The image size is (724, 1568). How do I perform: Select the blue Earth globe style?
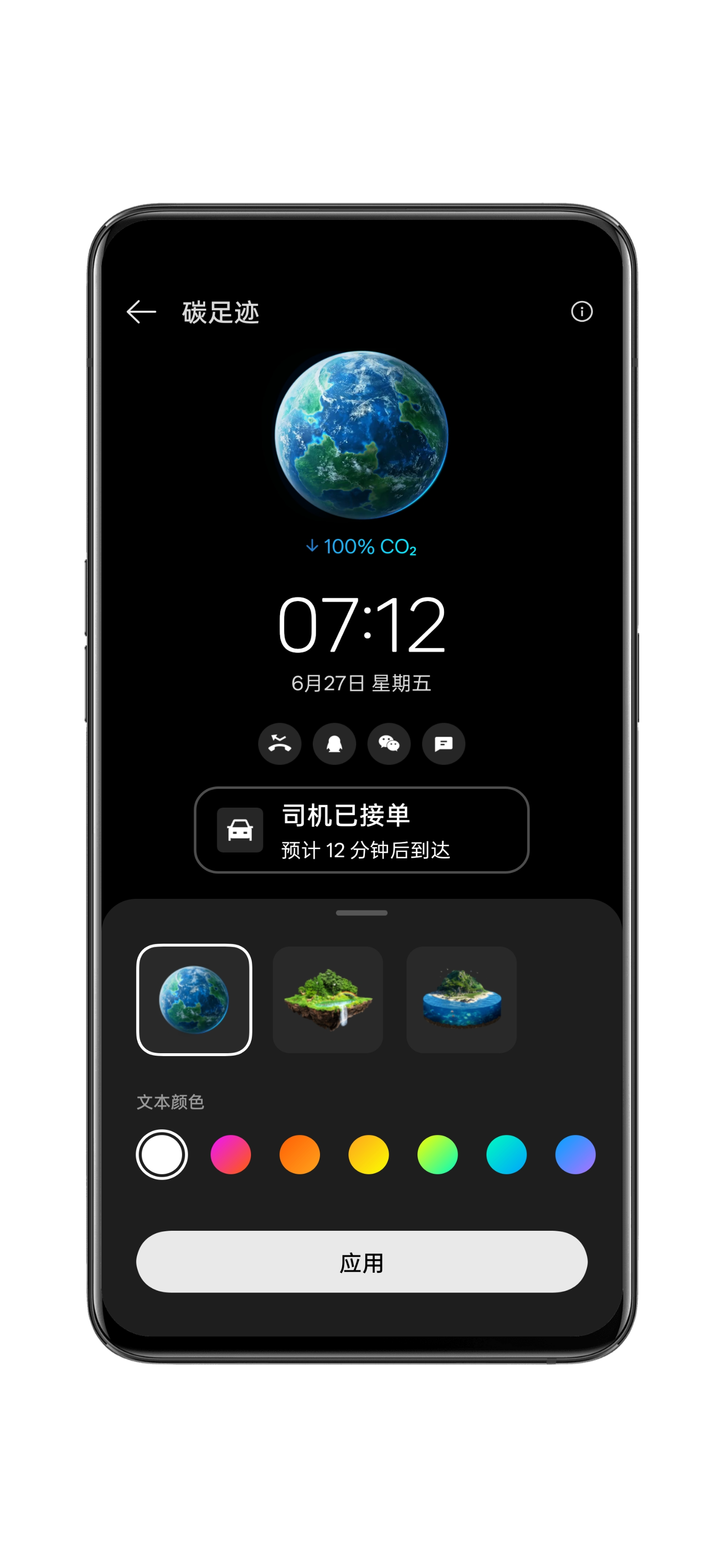(x=194, y=1000)
